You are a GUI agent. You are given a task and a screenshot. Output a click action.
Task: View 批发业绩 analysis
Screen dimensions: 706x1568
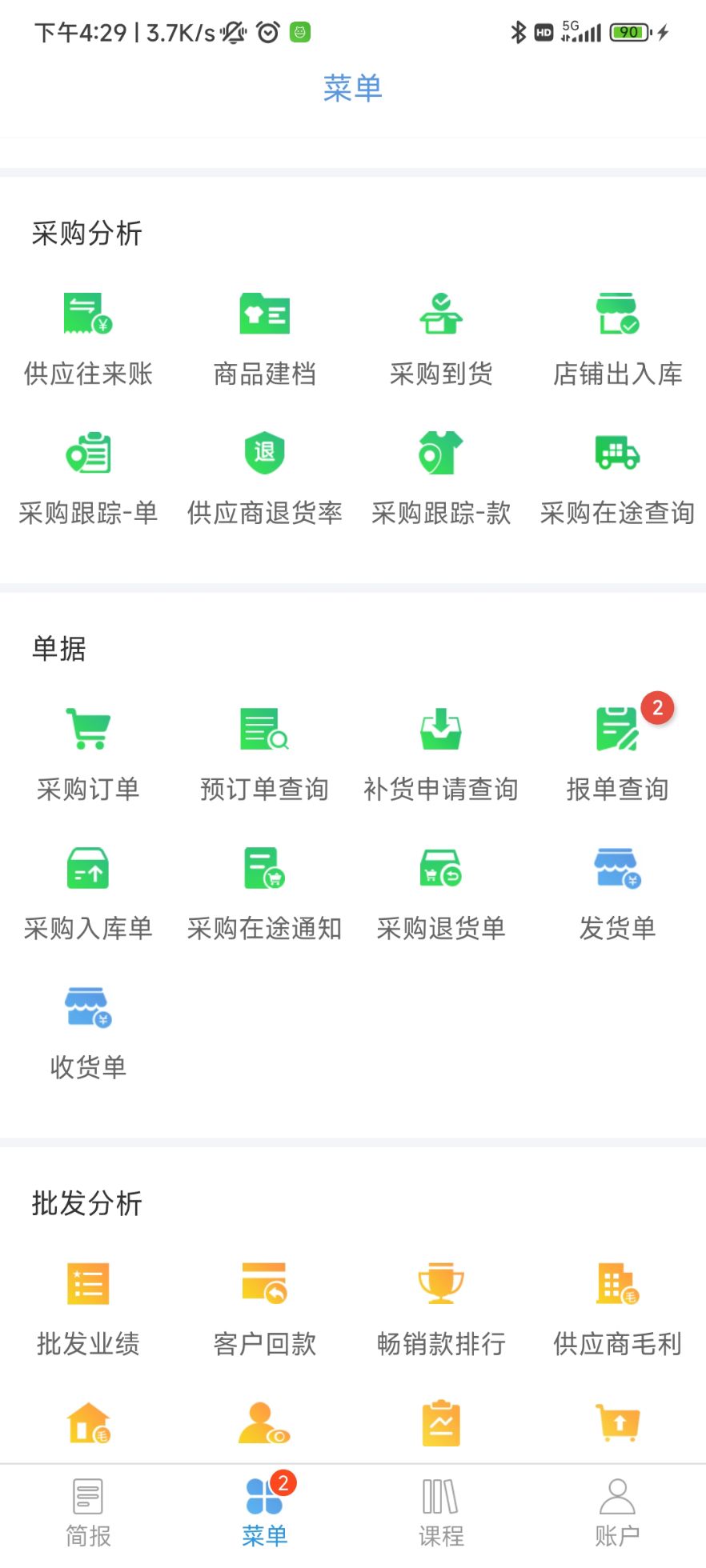(88, 1309)
